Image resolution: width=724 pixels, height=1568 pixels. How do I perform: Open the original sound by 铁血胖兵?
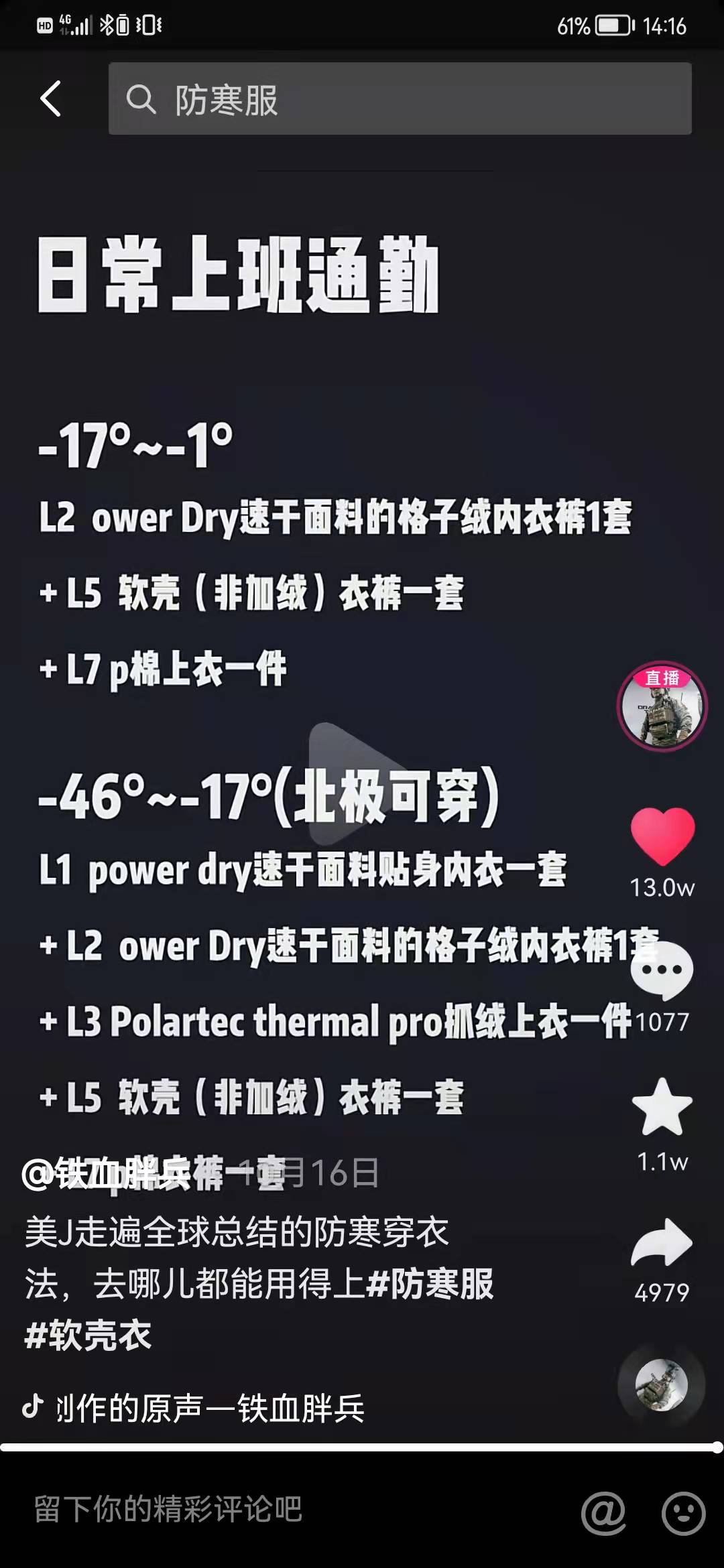(x=210, y=1408)
